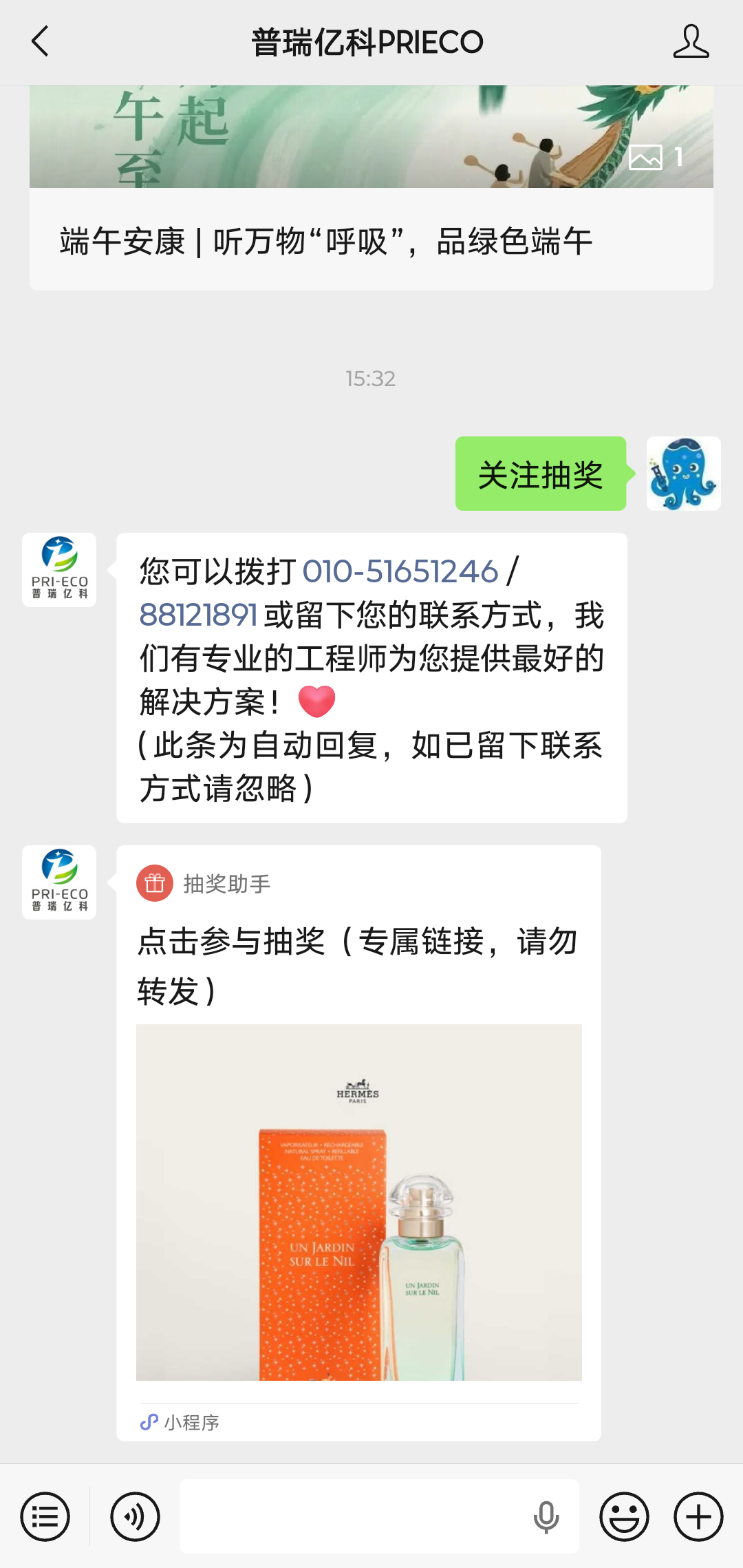
Task: Call the number 010-51651246
Action: point(400,571)
